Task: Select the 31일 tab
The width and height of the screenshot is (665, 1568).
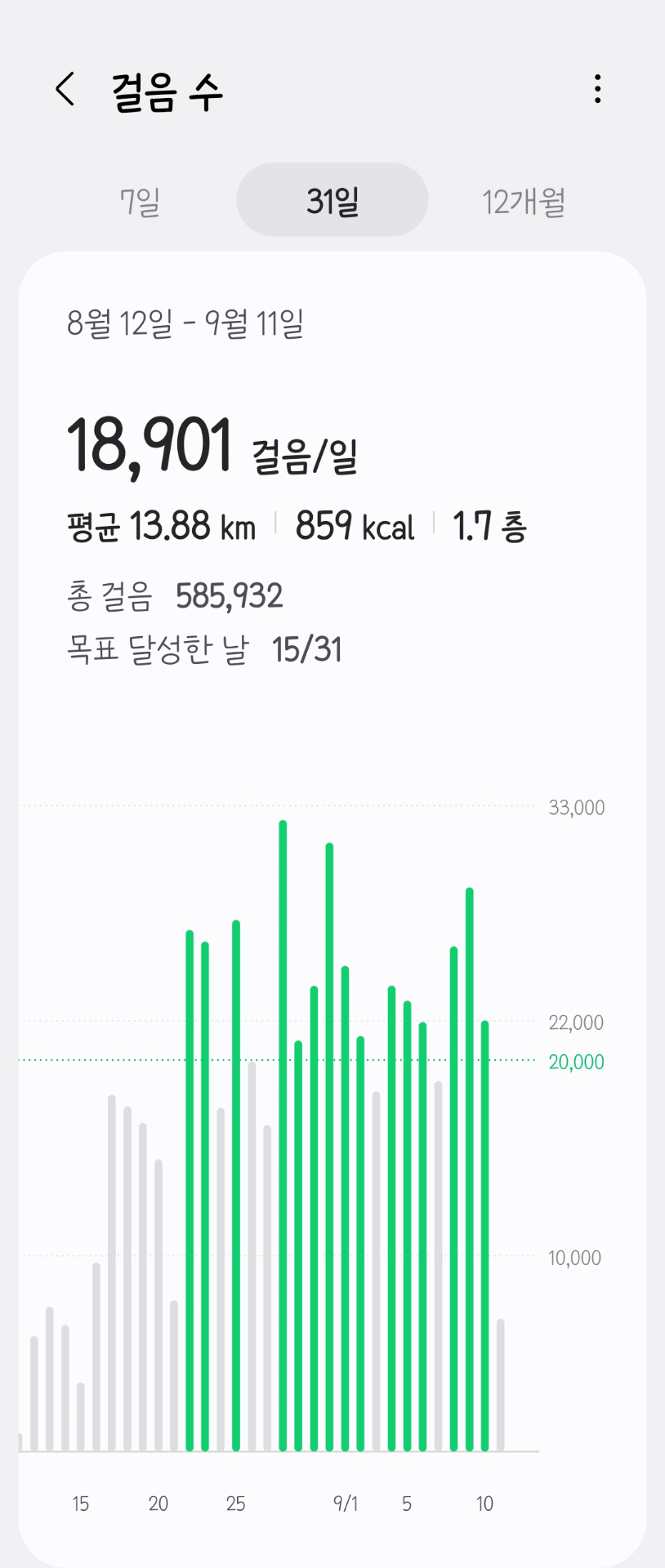Action: [x=332, y=200]
